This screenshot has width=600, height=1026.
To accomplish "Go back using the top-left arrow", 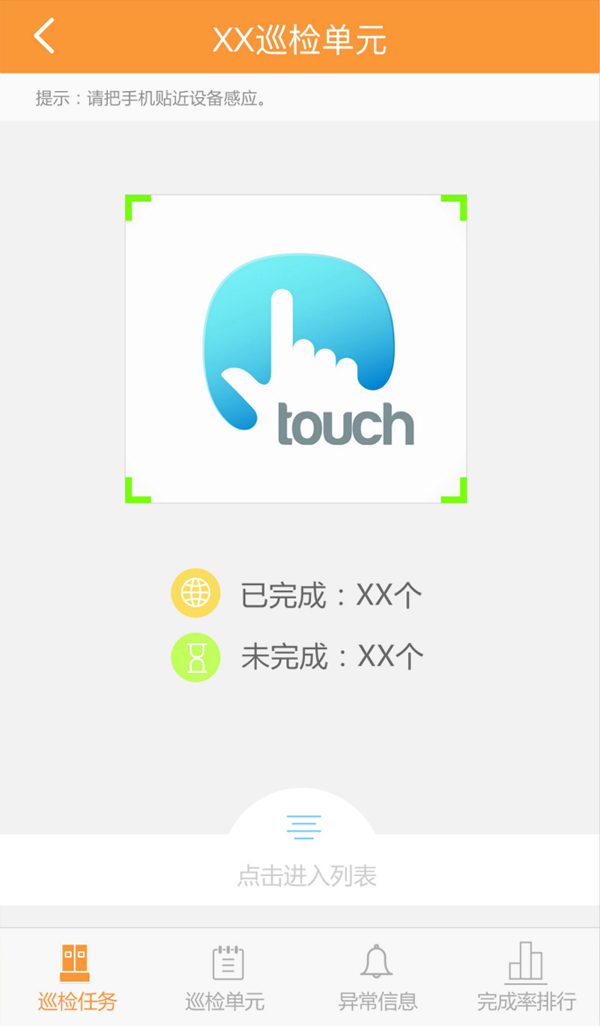I will click(44, 36).
